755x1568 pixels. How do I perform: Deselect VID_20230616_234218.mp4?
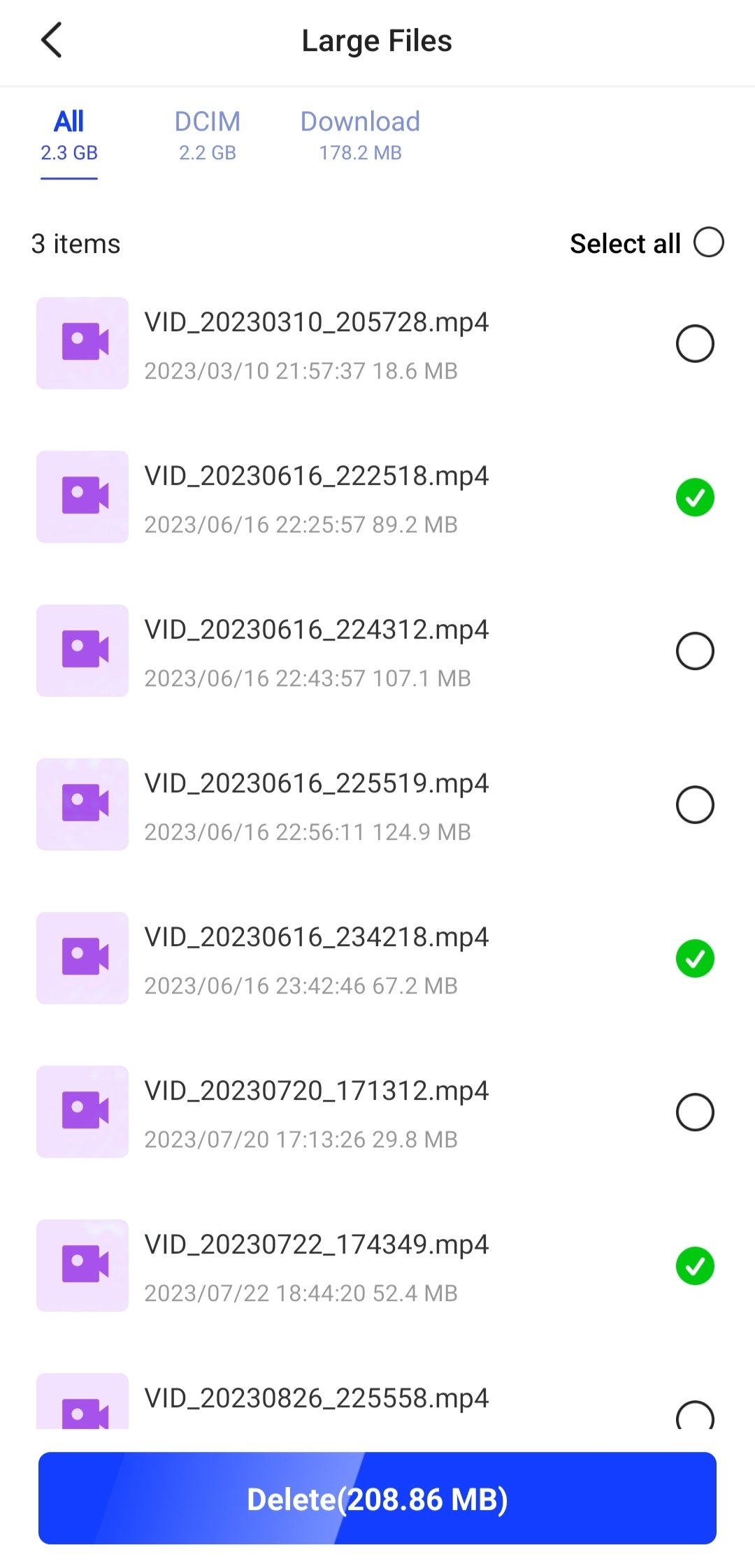(x=694, y=959)
